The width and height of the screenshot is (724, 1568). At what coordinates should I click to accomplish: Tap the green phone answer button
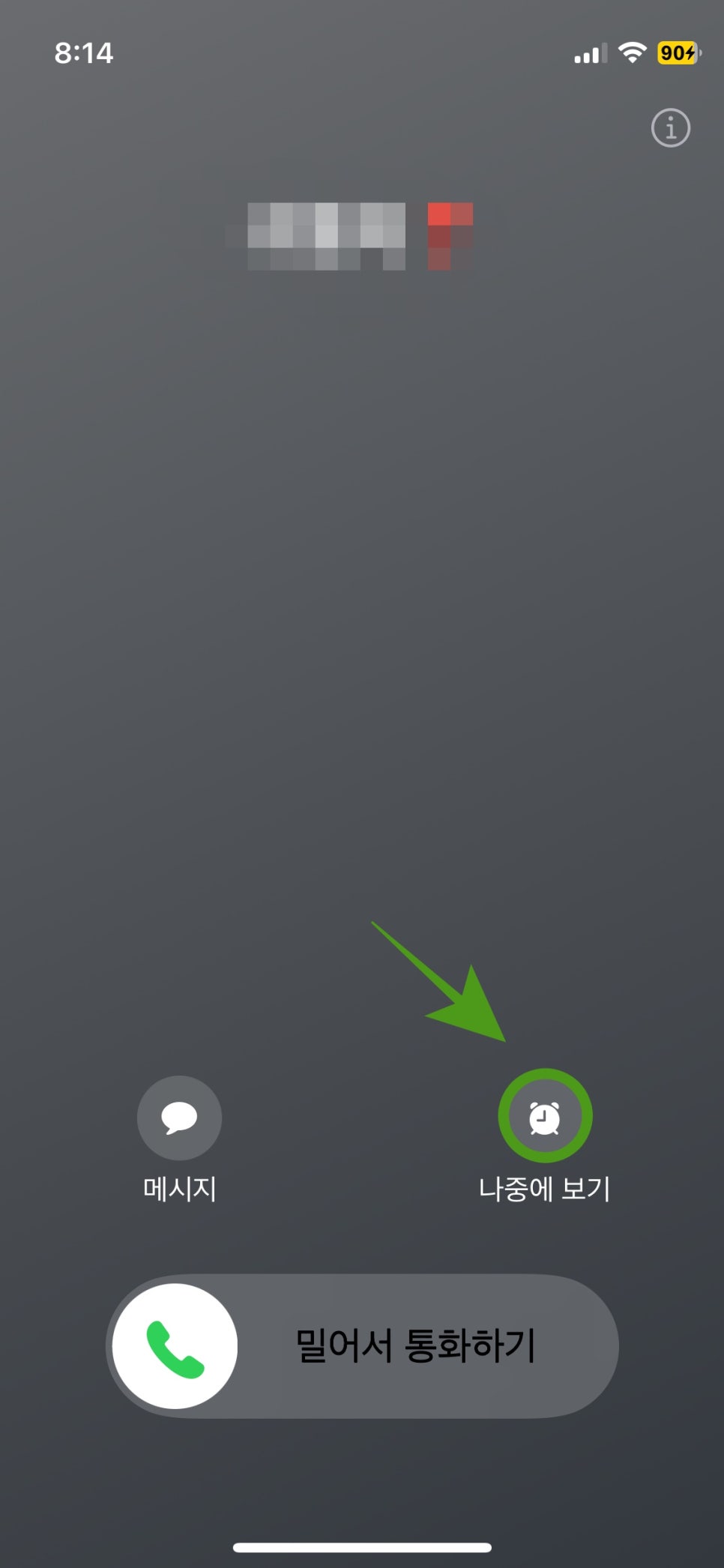click(x=175, y=1345)
